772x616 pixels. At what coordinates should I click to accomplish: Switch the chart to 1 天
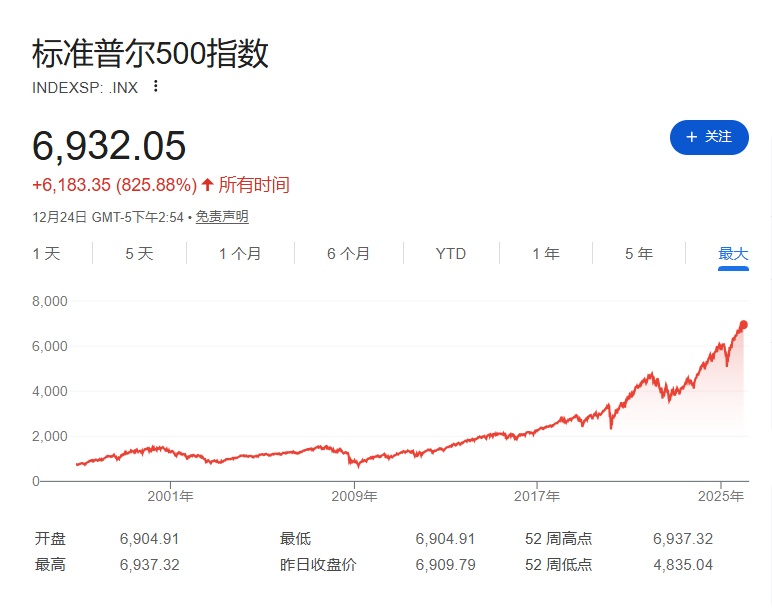point(46,254)
